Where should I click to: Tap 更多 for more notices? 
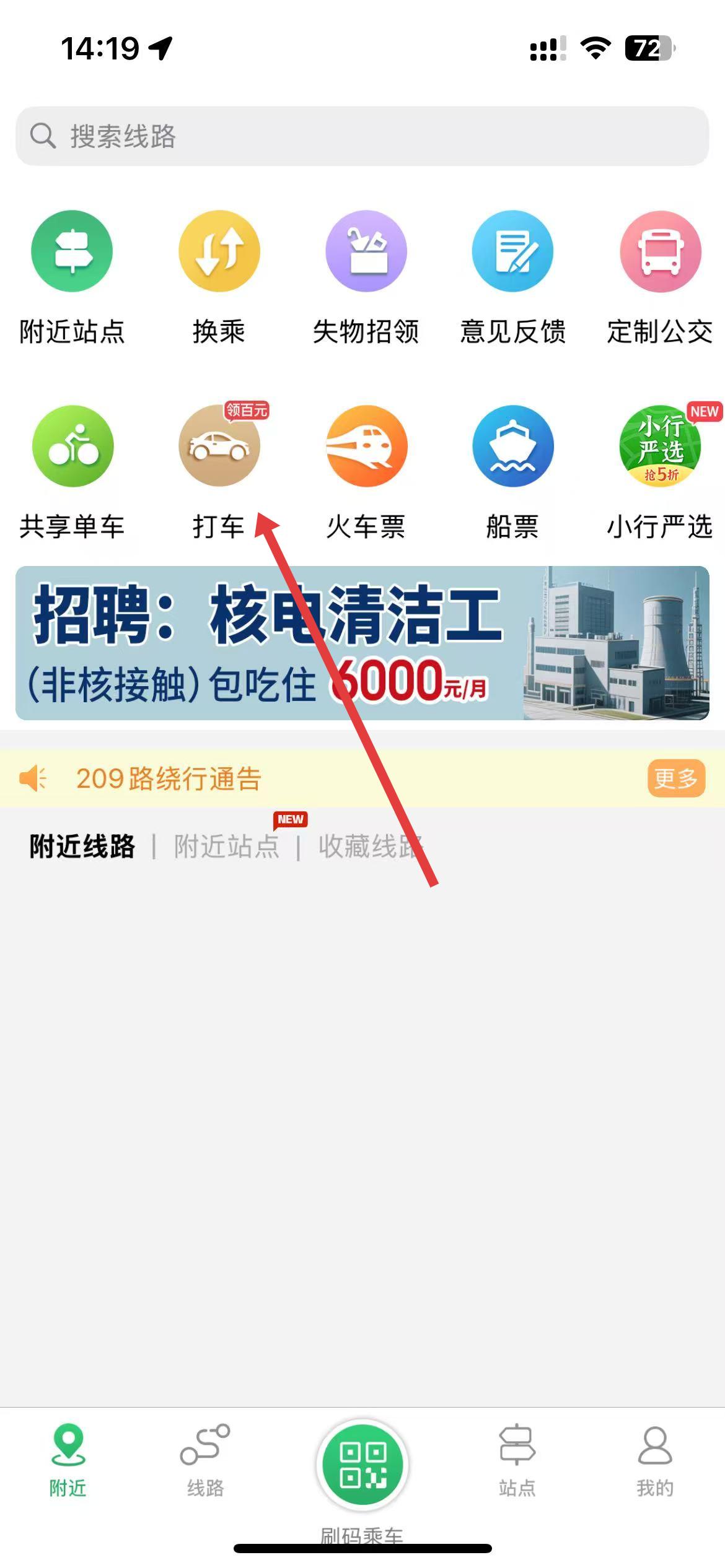tap(675, 778)
